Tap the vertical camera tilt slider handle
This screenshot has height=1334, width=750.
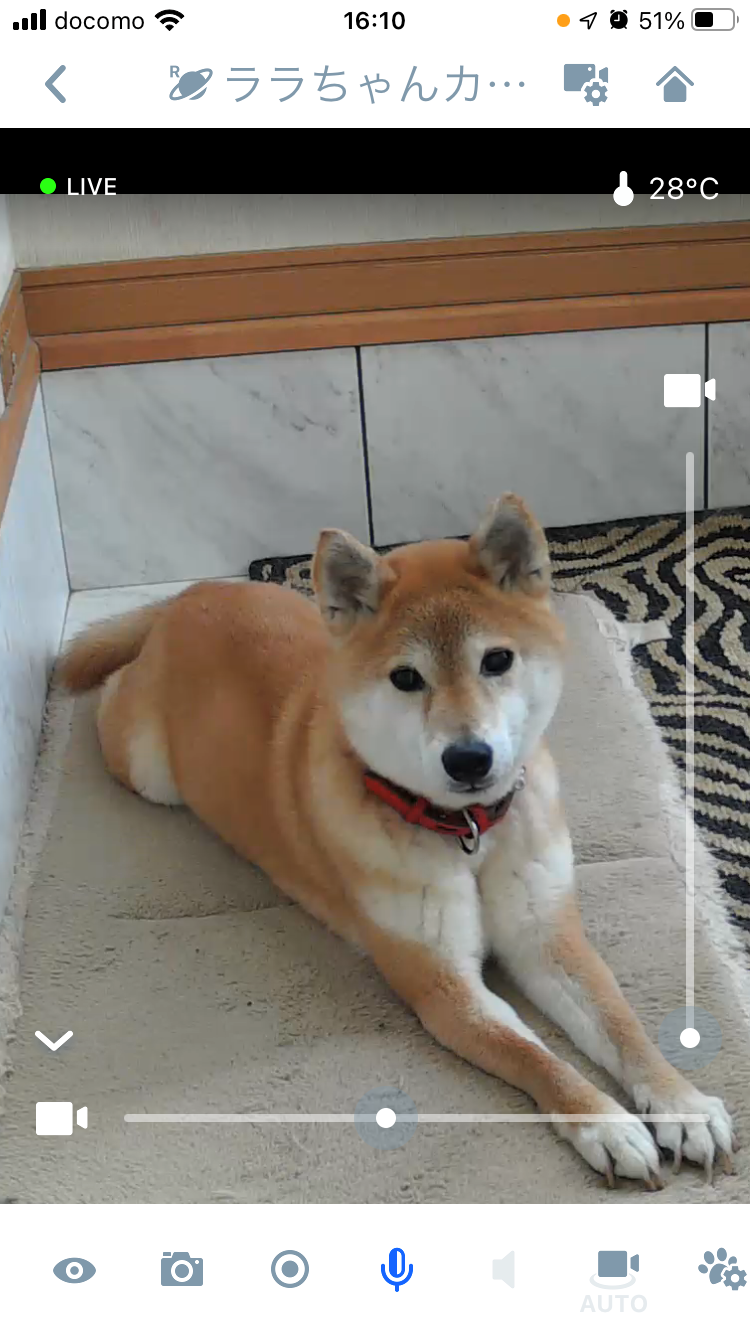pos(690,1038)
